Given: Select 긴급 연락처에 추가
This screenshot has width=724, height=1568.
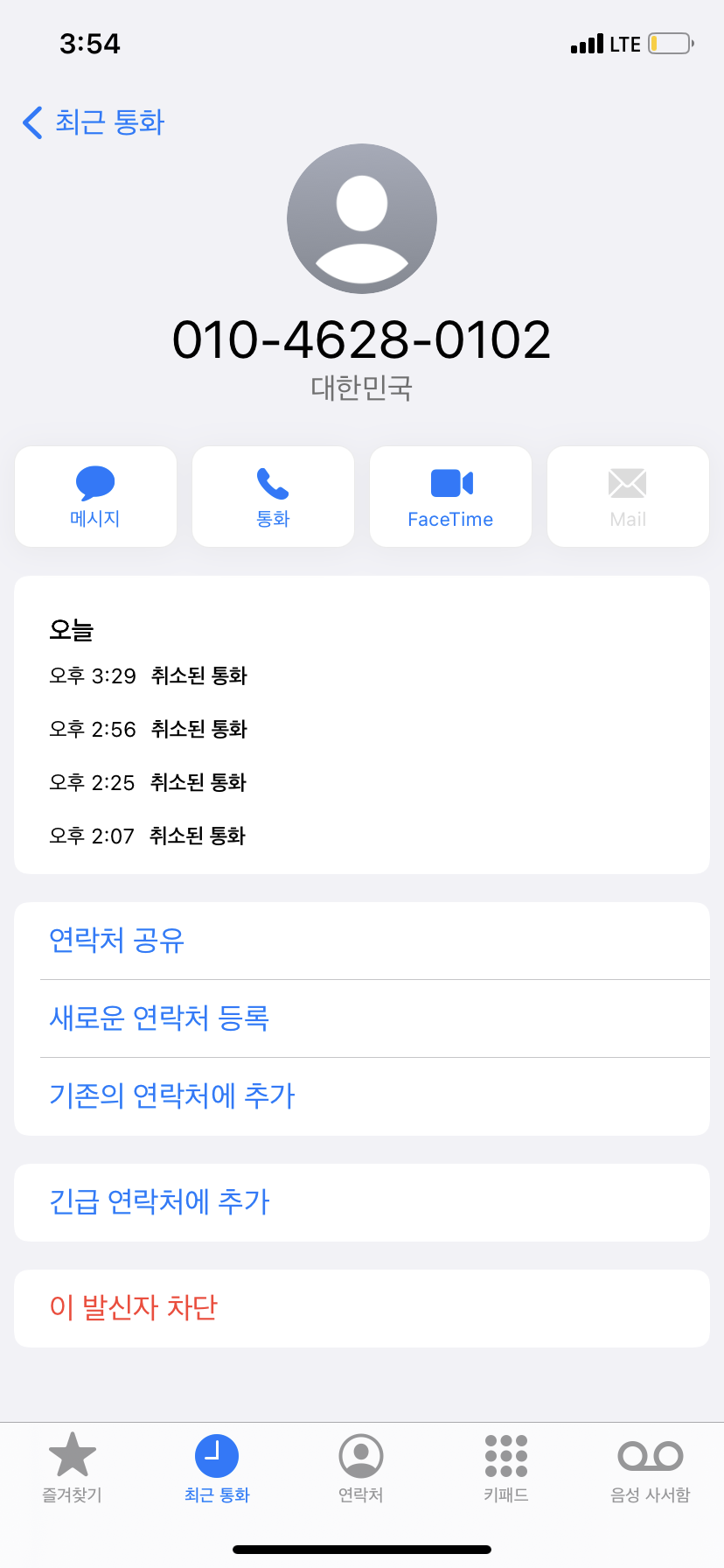Looking at the screenshot, I should point(159,1202).
